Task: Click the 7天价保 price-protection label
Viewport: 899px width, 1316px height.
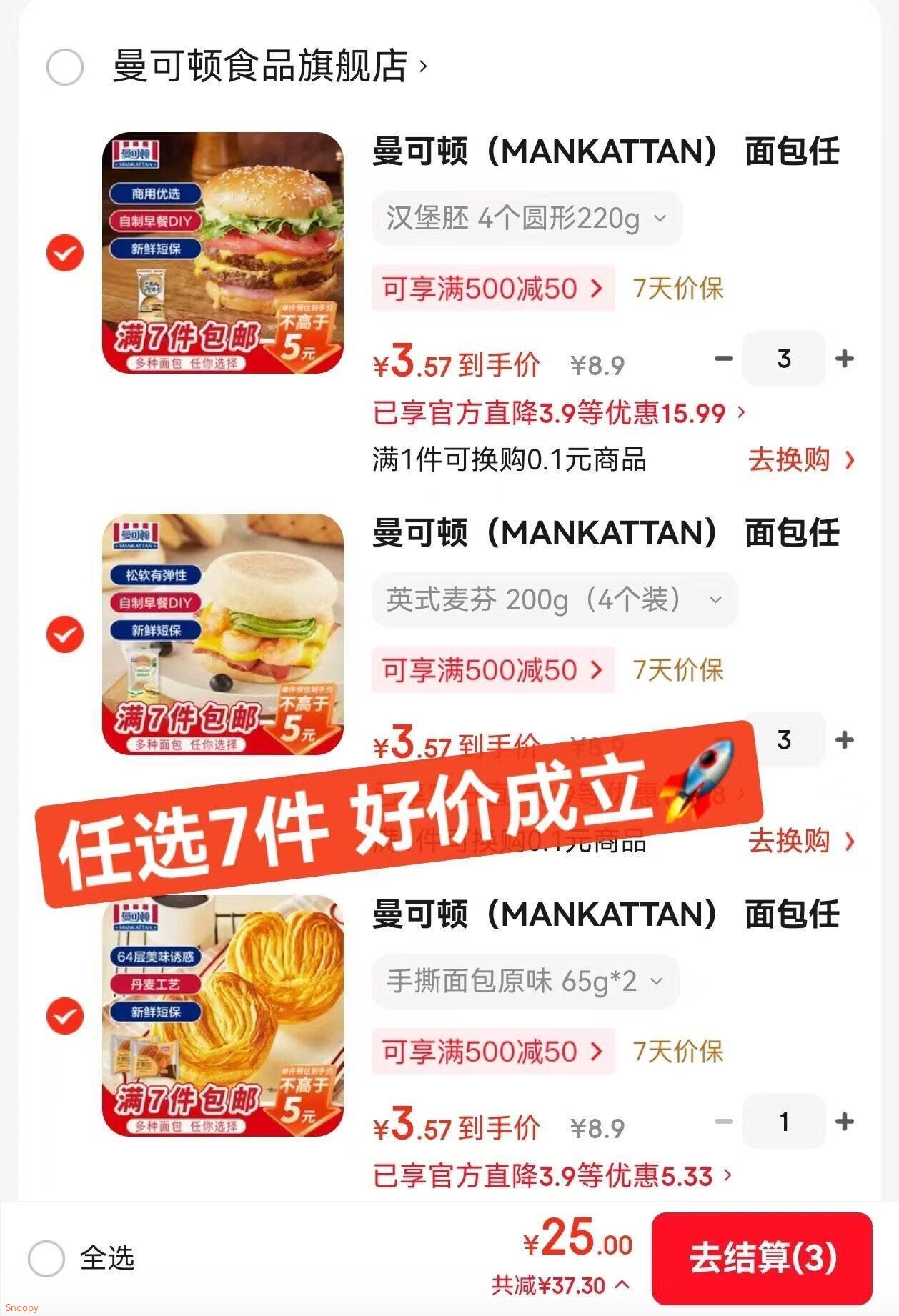Action: [677, 289]
